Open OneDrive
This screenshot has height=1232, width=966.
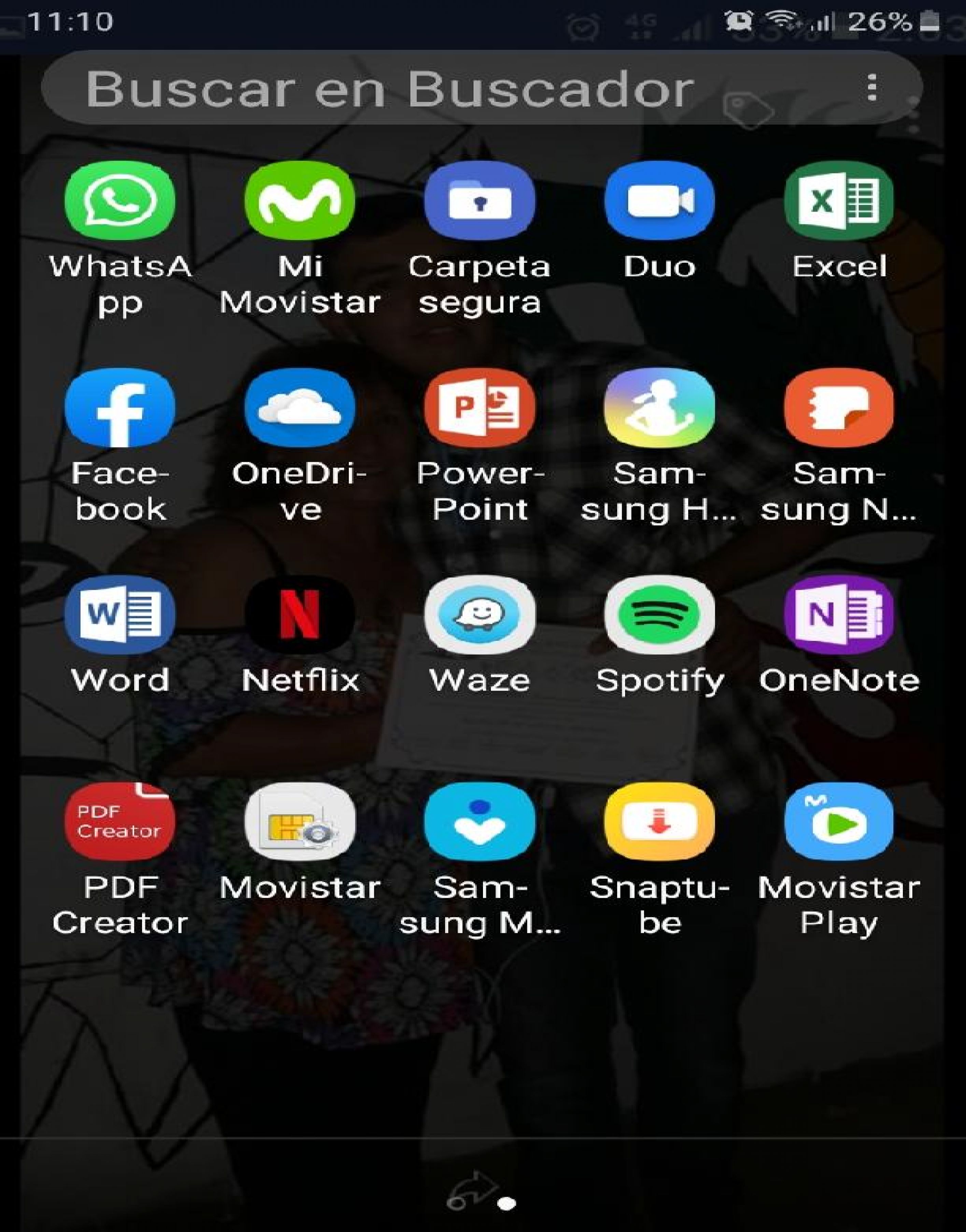(x=300, y=408)
